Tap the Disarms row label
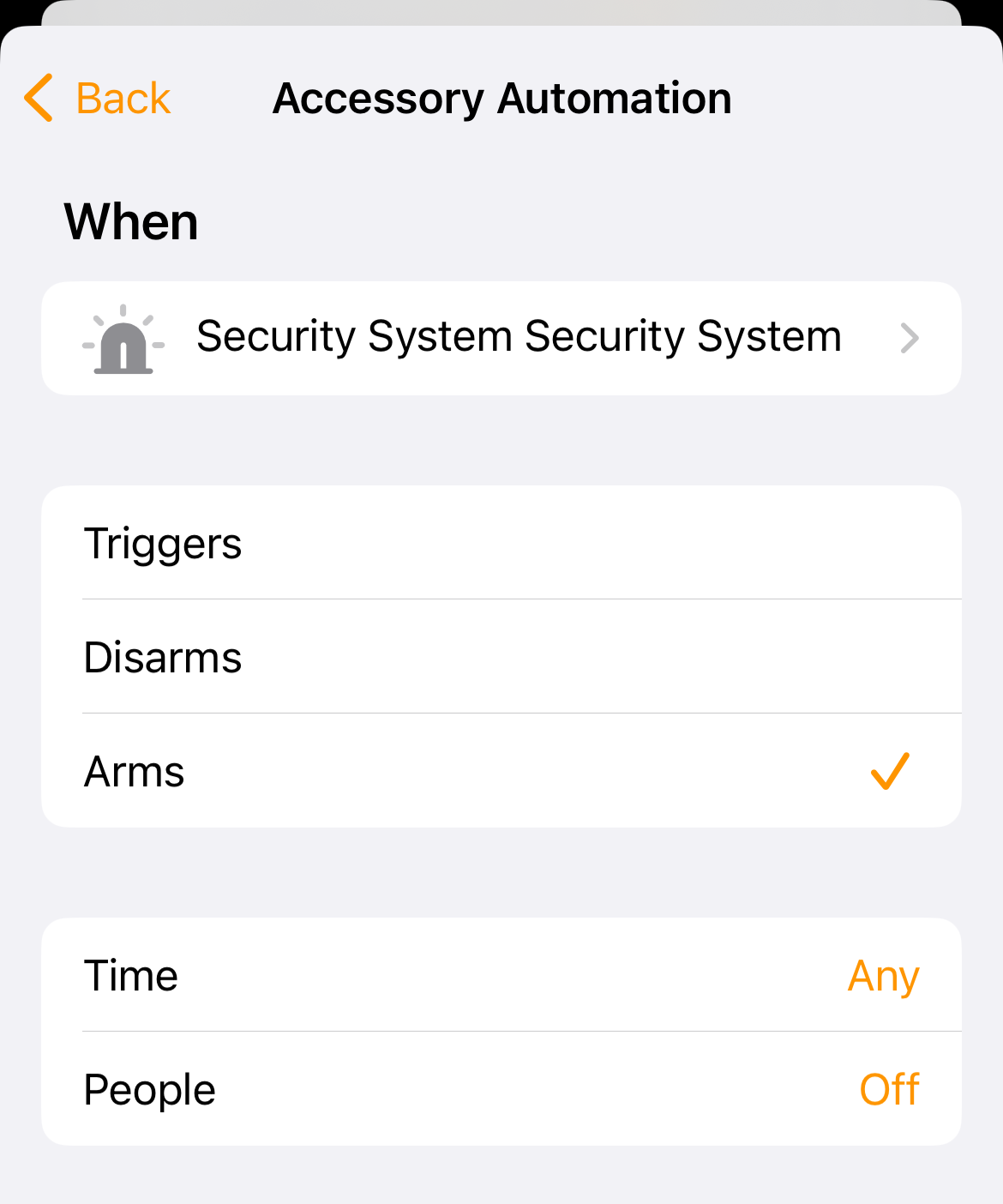Screen dimensions: 1003x1204 tap(162, 657)
